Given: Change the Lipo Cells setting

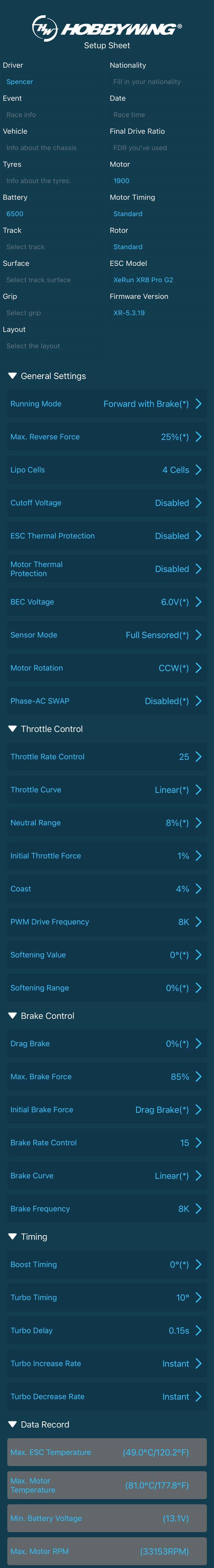Looking at the screenshot, I should click(107, 470).
